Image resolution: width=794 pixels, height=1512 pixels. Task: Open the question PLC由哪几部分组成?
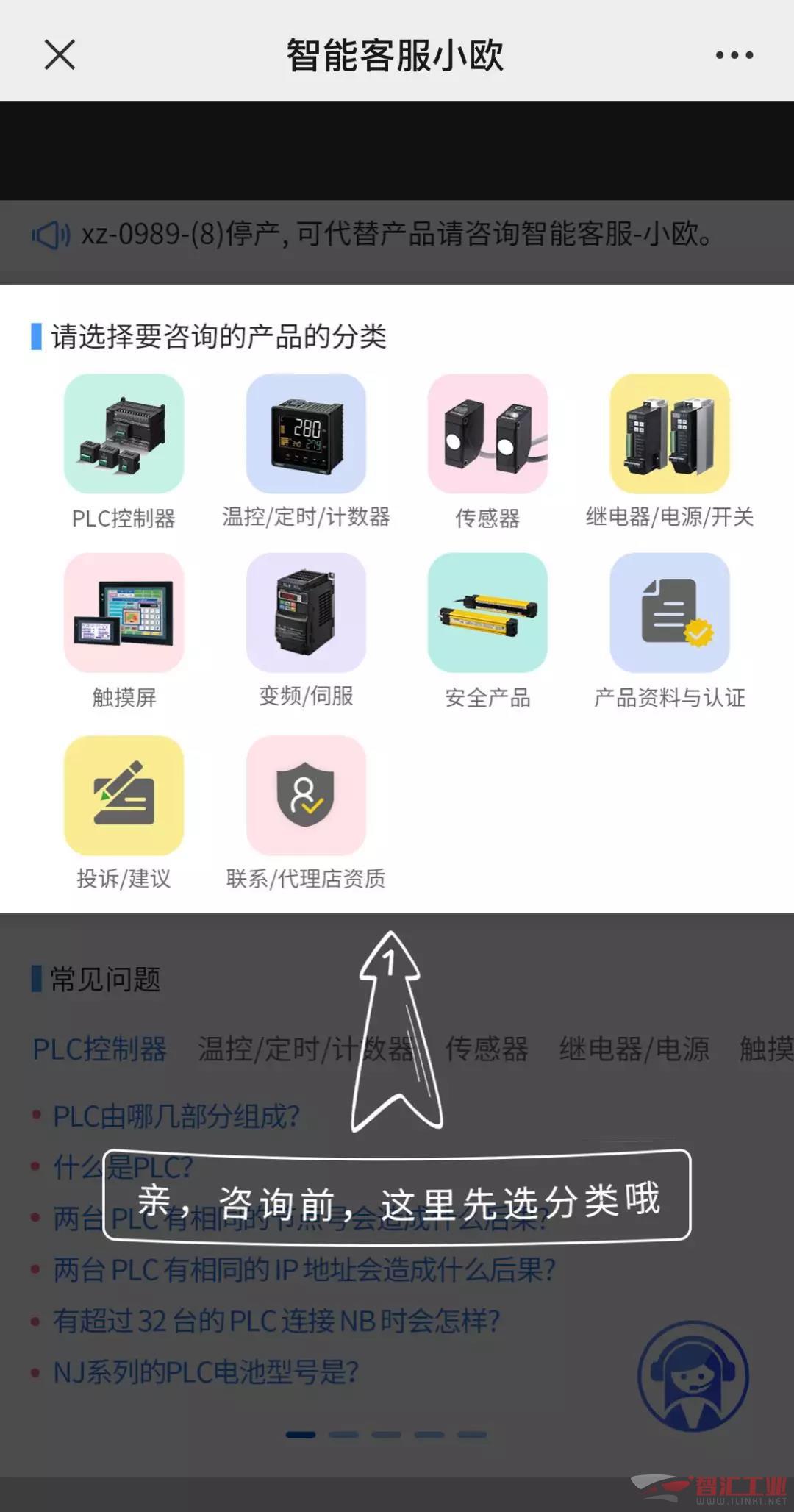pos(176,1116)
